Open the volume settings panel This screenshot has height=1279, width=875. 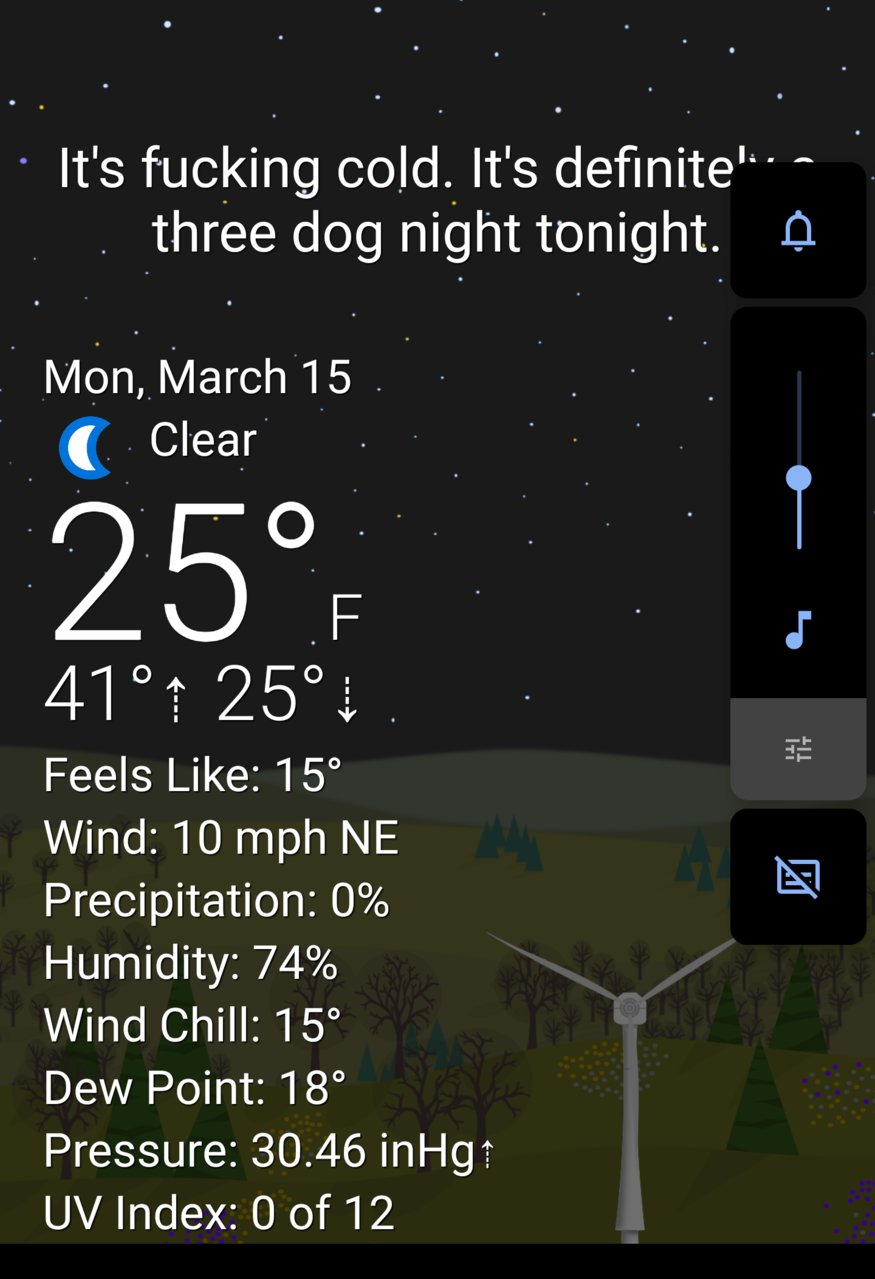[x=798, y=749]
